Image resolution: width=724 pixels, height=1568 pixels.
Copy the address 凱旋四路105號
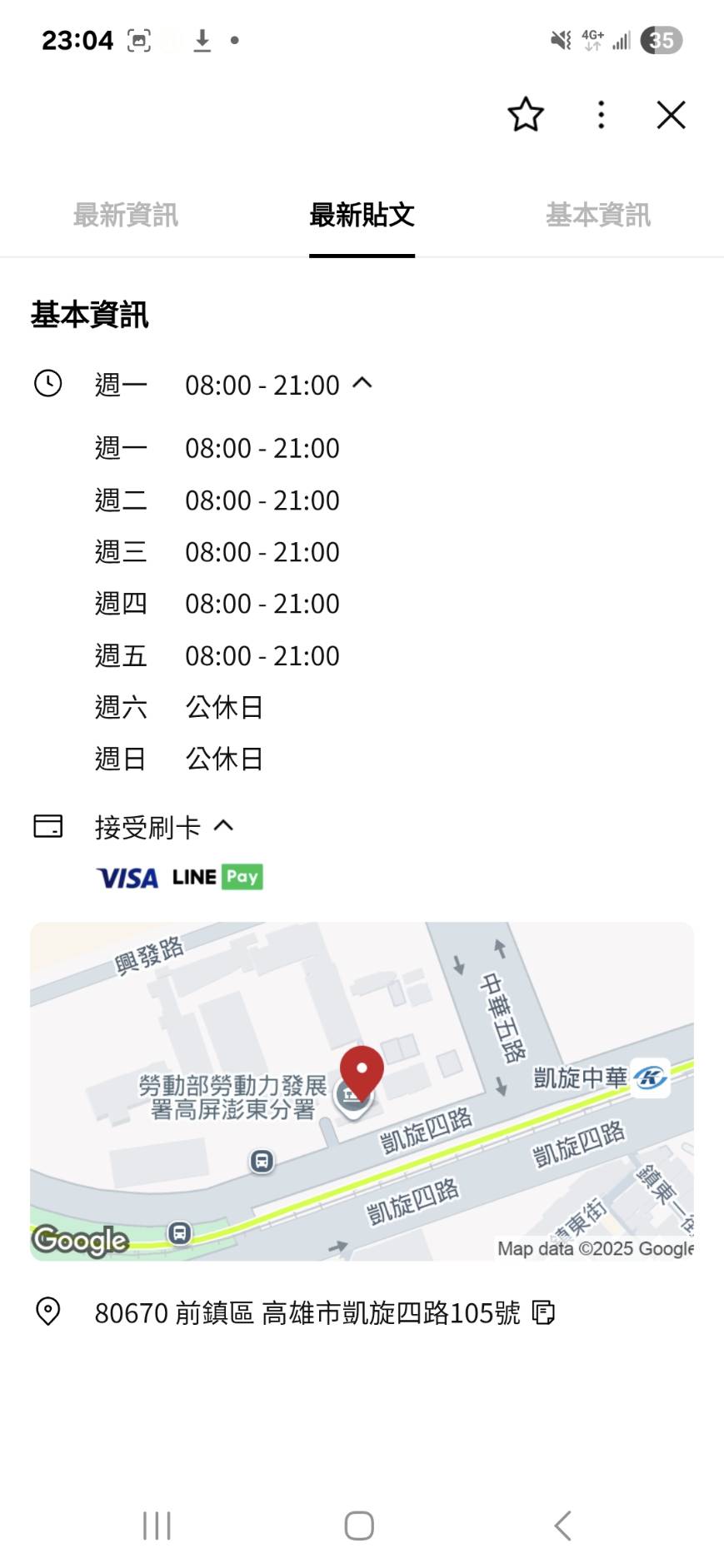pyautogui.click(x=543, y=1312)
